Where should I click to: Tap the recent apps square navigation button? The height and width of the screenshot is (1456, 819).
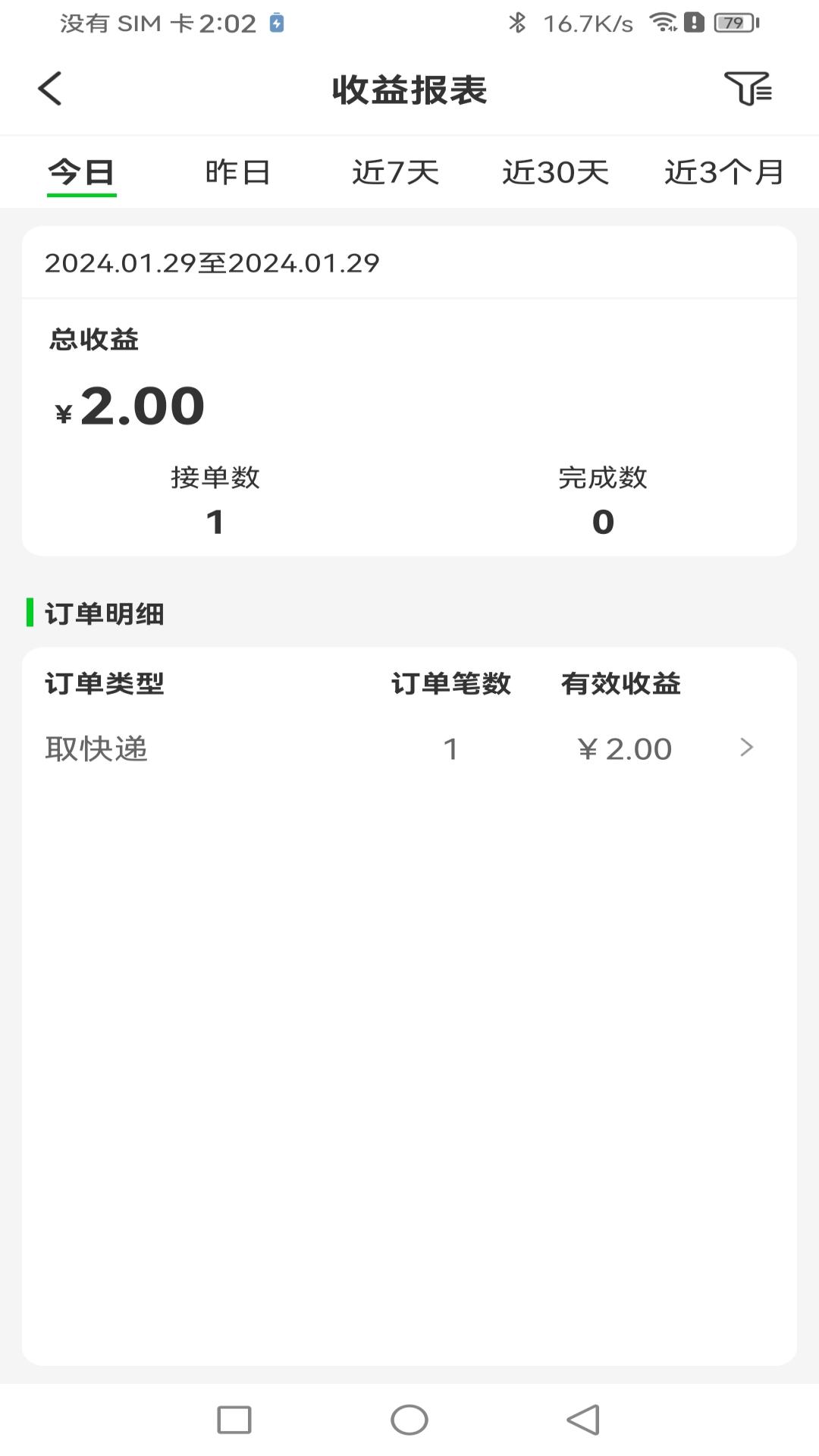(x=235, y=1420)
